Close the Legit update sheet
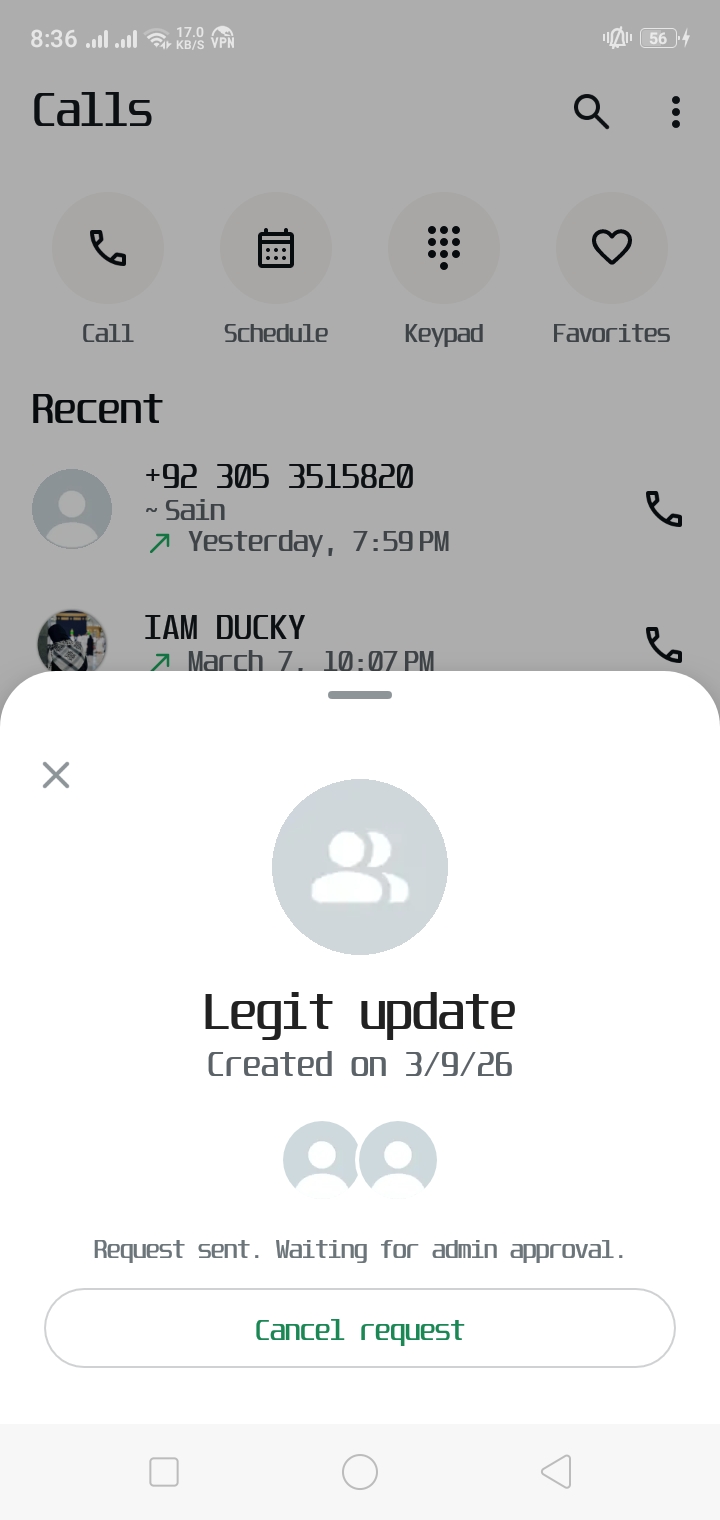 (56, 774)
